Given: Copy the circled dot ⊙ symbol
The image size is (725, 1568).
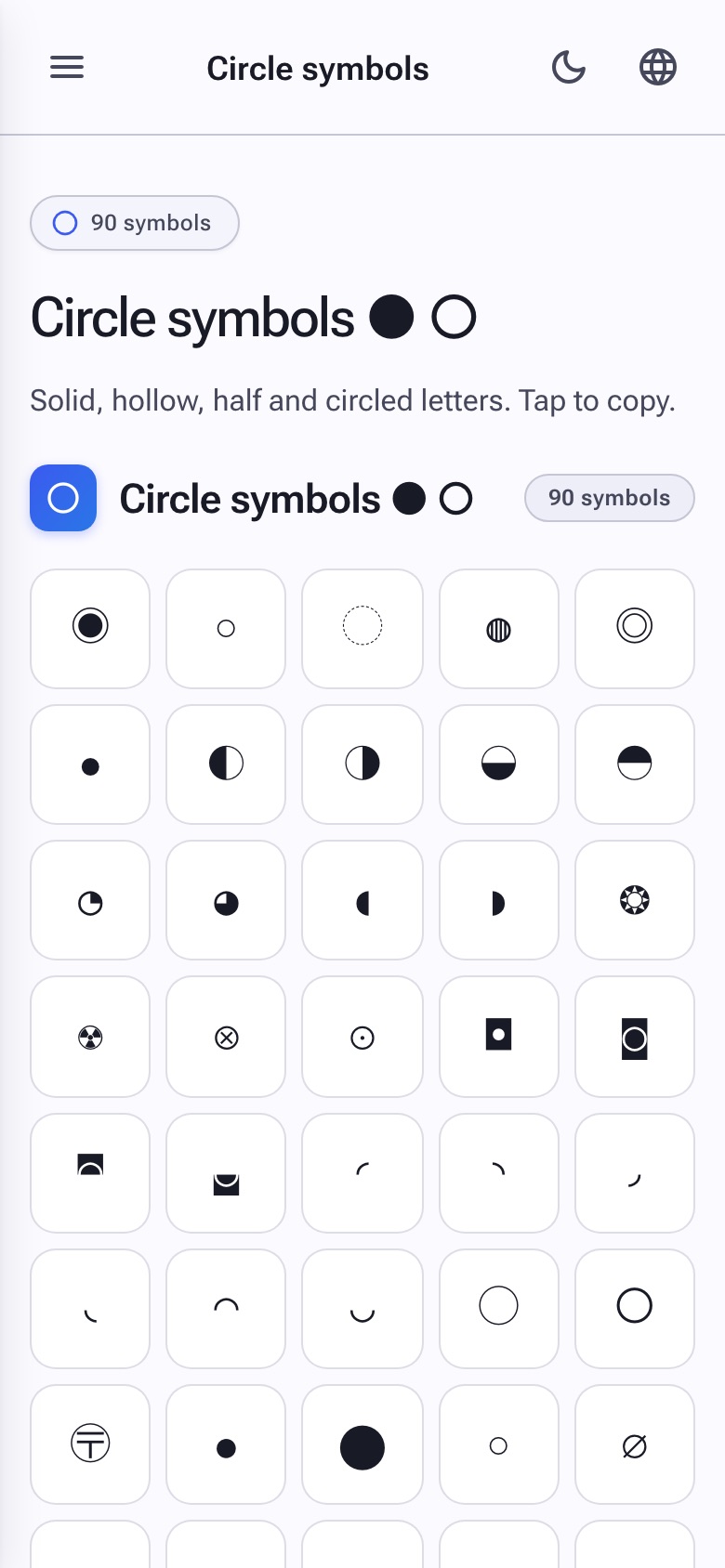Looking at the screenshot, I should pos(362,1036).
